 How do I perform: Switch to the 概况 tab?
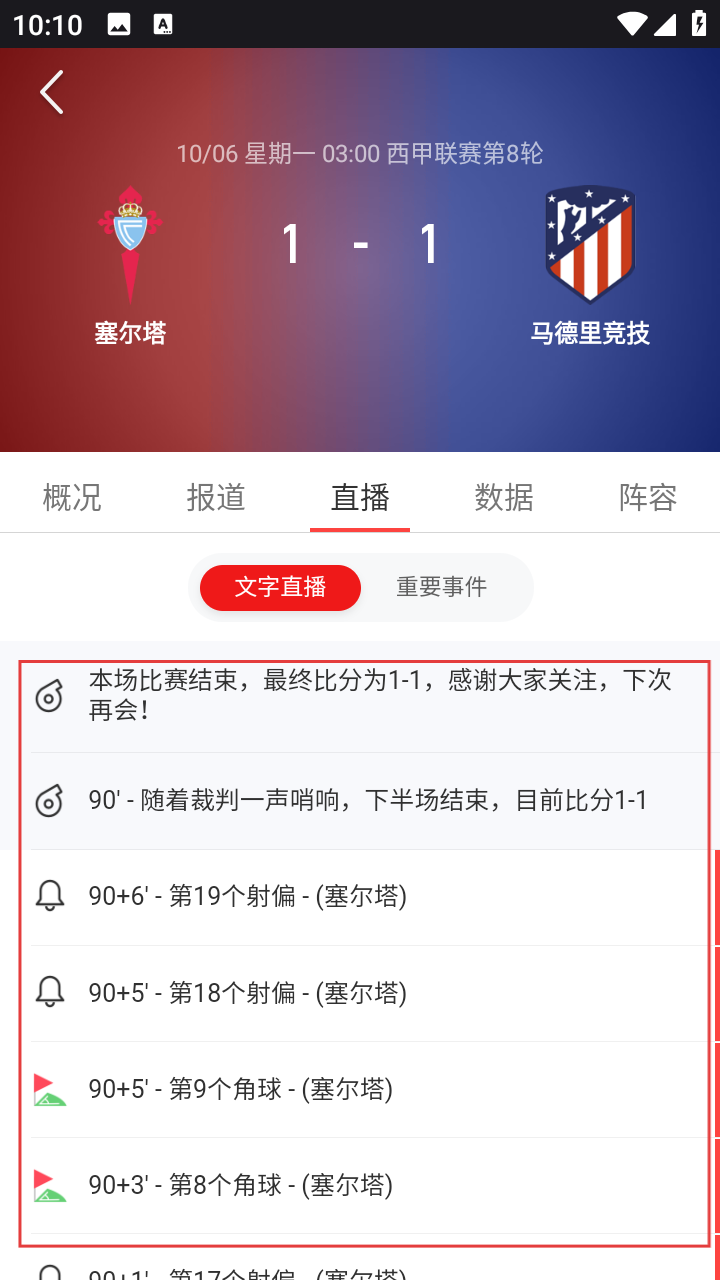(x=72, y=497)
